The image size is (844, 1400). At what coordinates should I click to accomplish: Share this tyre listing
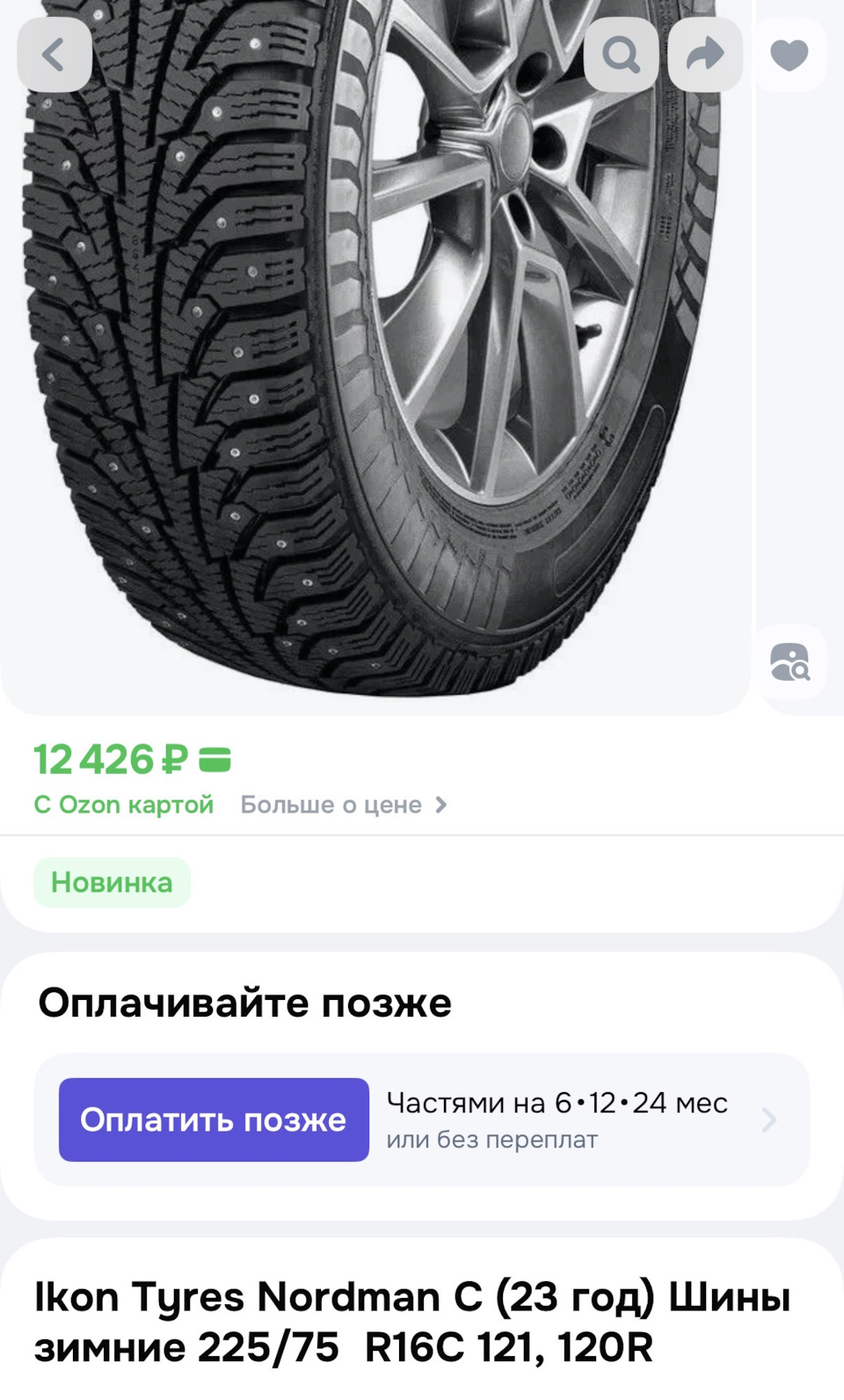[x=705, y=55]
